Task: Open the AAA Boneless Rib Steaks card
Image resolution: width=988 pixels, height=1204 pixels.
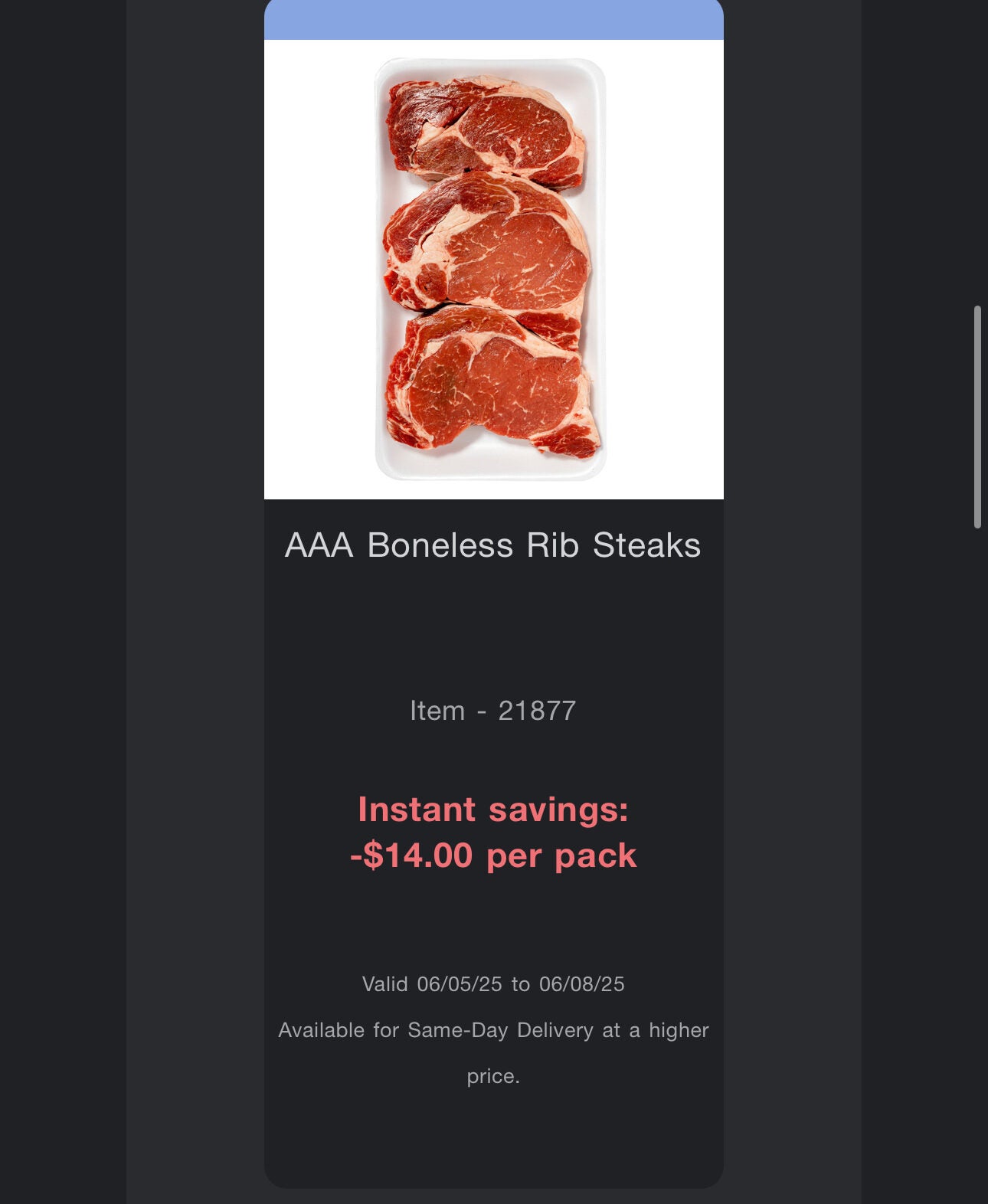Action: click(492, 545)
